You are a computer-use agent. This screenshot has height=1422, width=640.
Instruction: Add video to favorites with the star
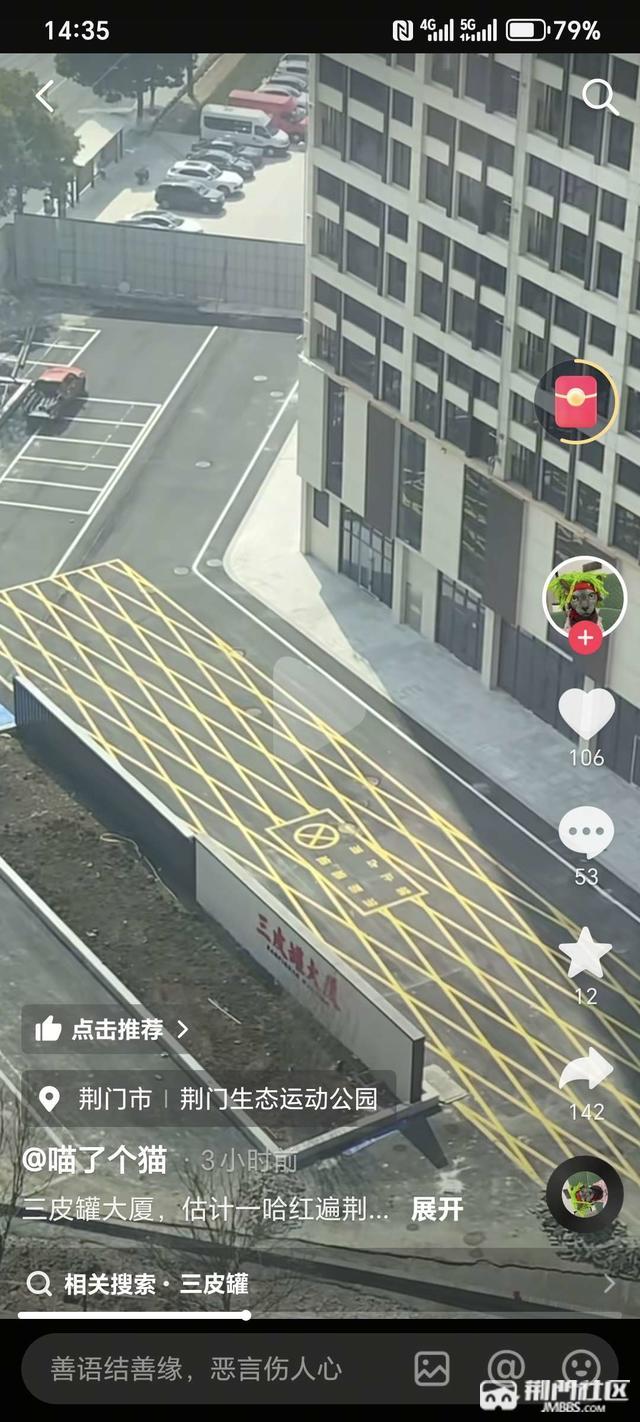(x=586, y=953)
